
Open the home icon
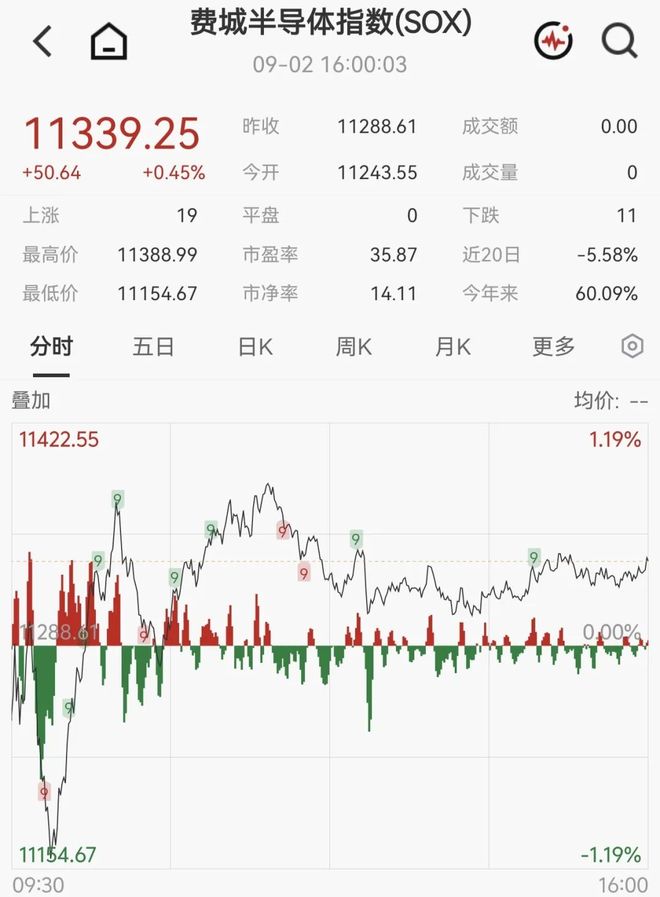(109, 41)
